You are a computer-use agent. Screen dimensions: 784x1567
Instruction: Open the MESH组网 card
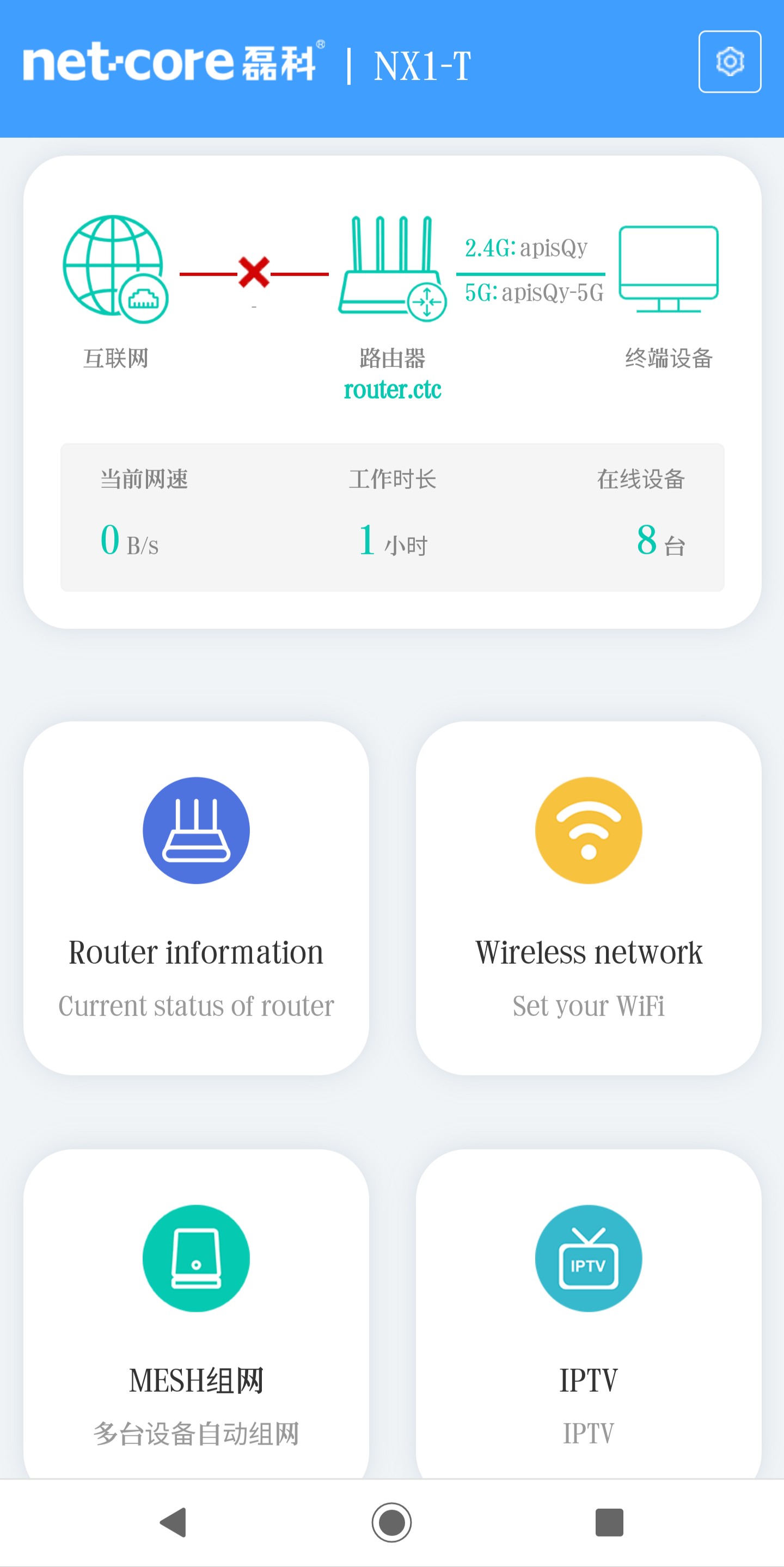[196, 1314]
